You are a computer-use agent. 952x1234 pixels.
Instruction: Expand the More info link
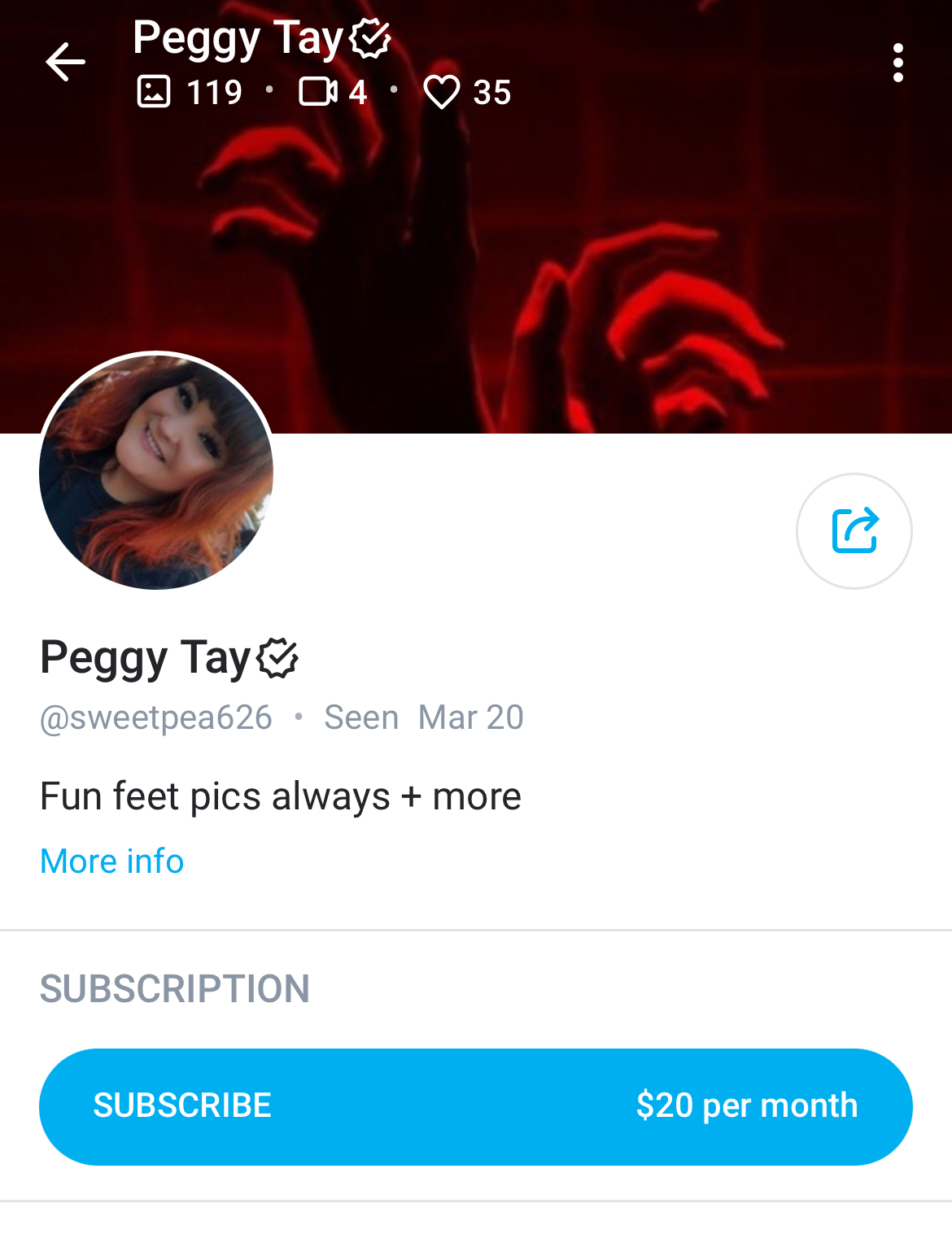tap(112, 861)
